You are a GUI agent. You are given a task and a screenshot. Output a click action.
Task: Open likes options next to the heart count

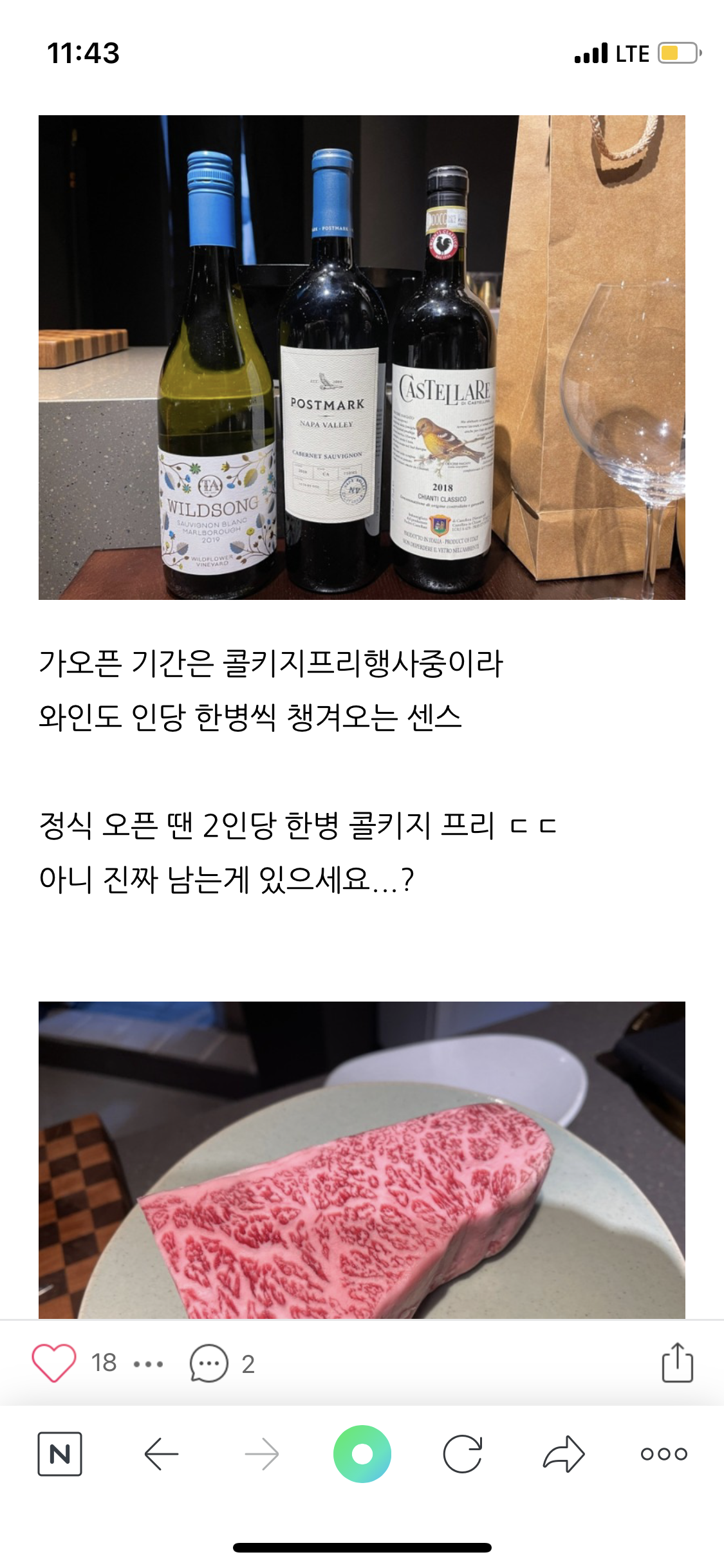pos(149,1364)
